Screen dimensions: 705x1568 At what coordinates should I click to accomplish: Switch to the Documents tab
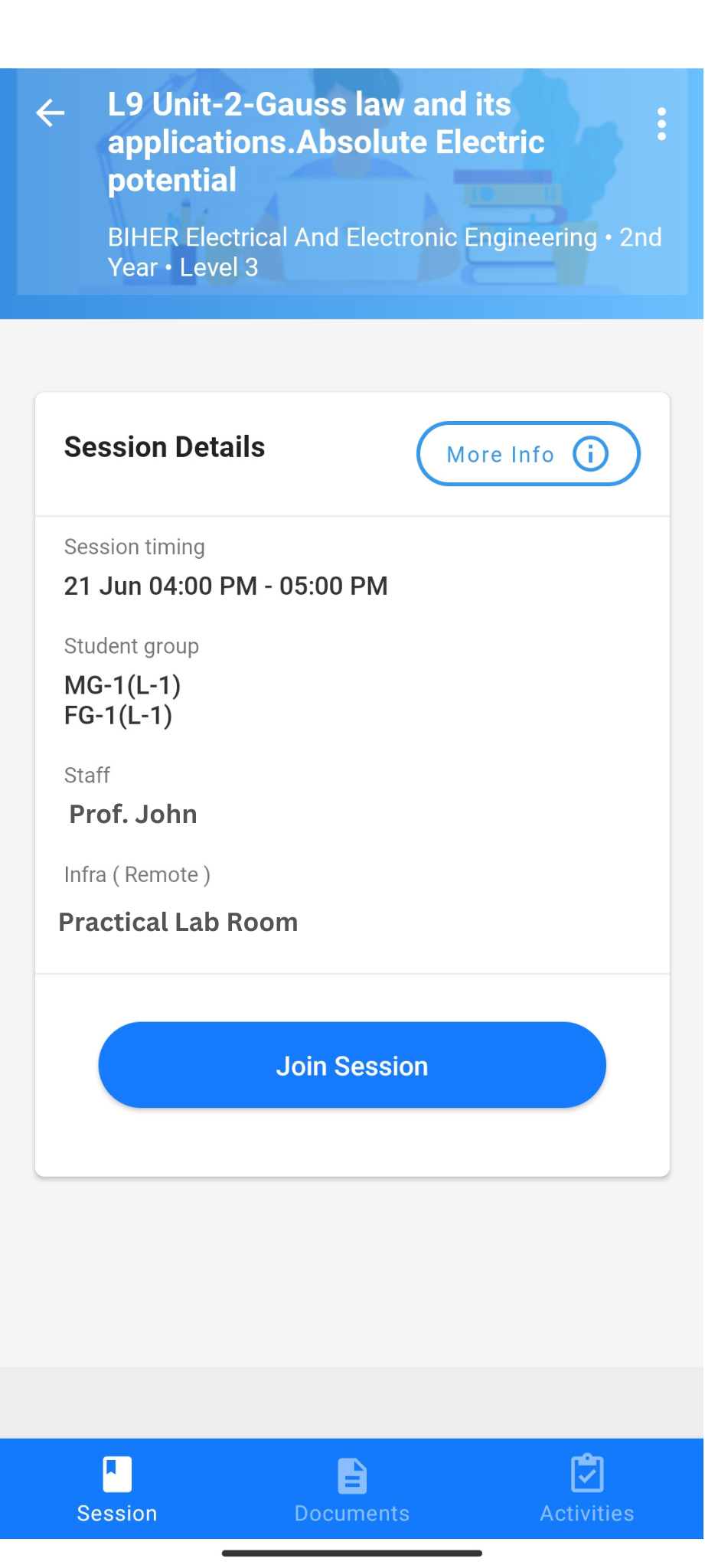tap(351, 1489)
